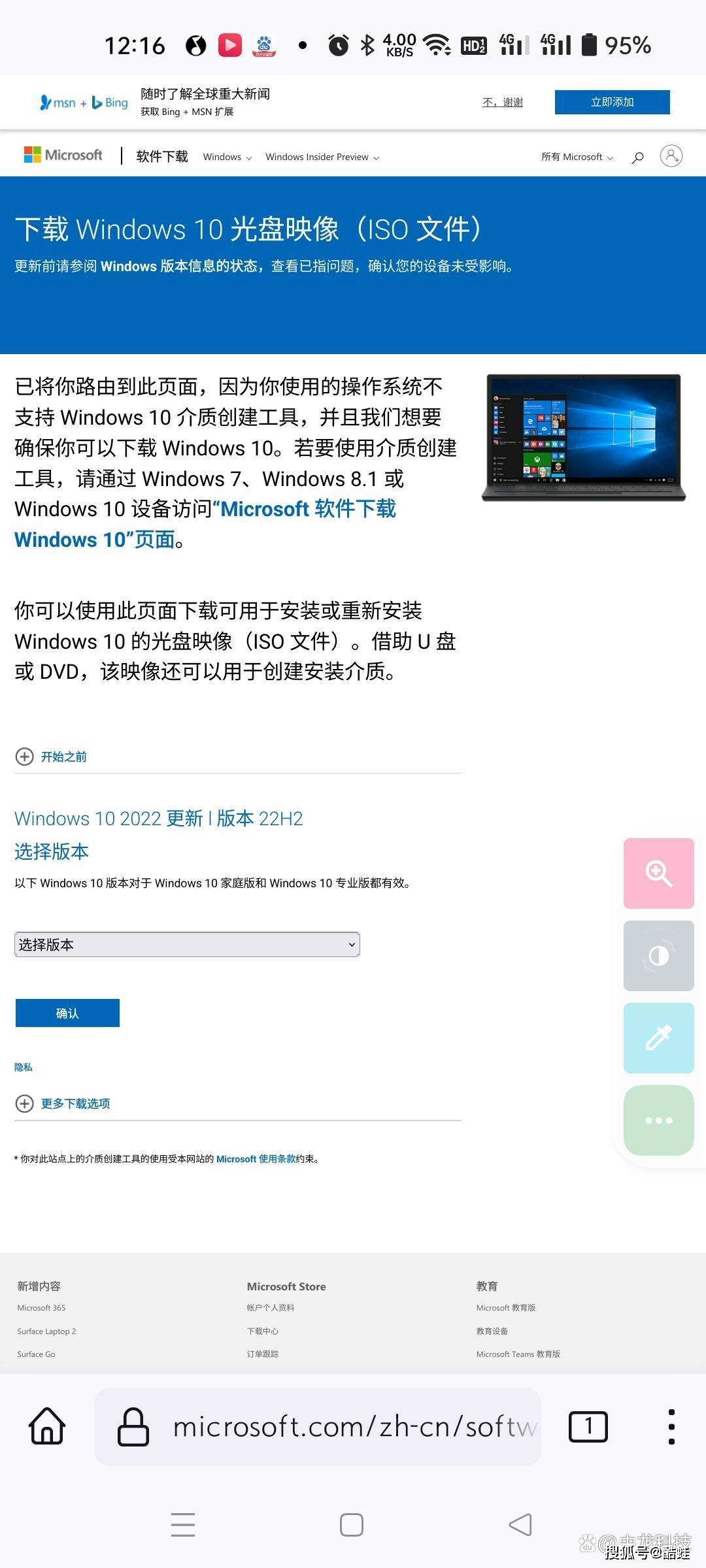Dismiss the banner with 不, 谢谢
The image size is (706, 1568).
[x=502, y=102]
